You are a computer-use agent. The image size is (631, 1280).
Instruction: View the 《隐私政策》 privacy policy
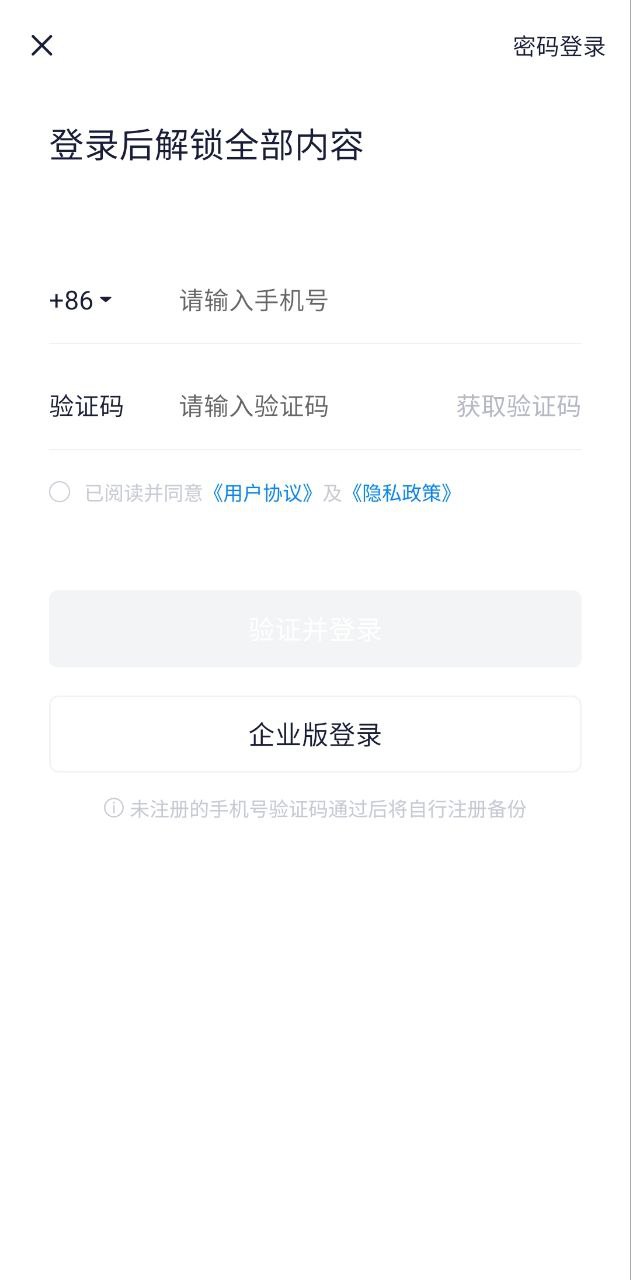click(x=402, y=493)
